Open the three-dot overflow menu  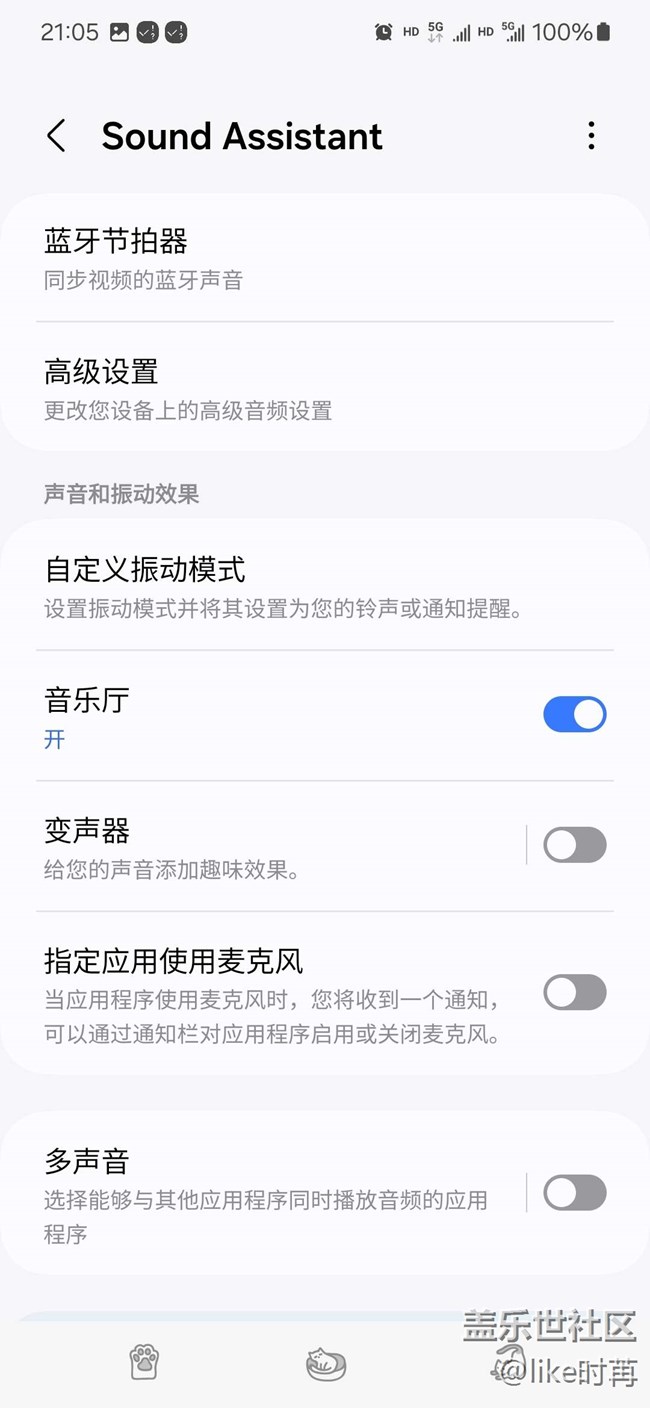591,136
